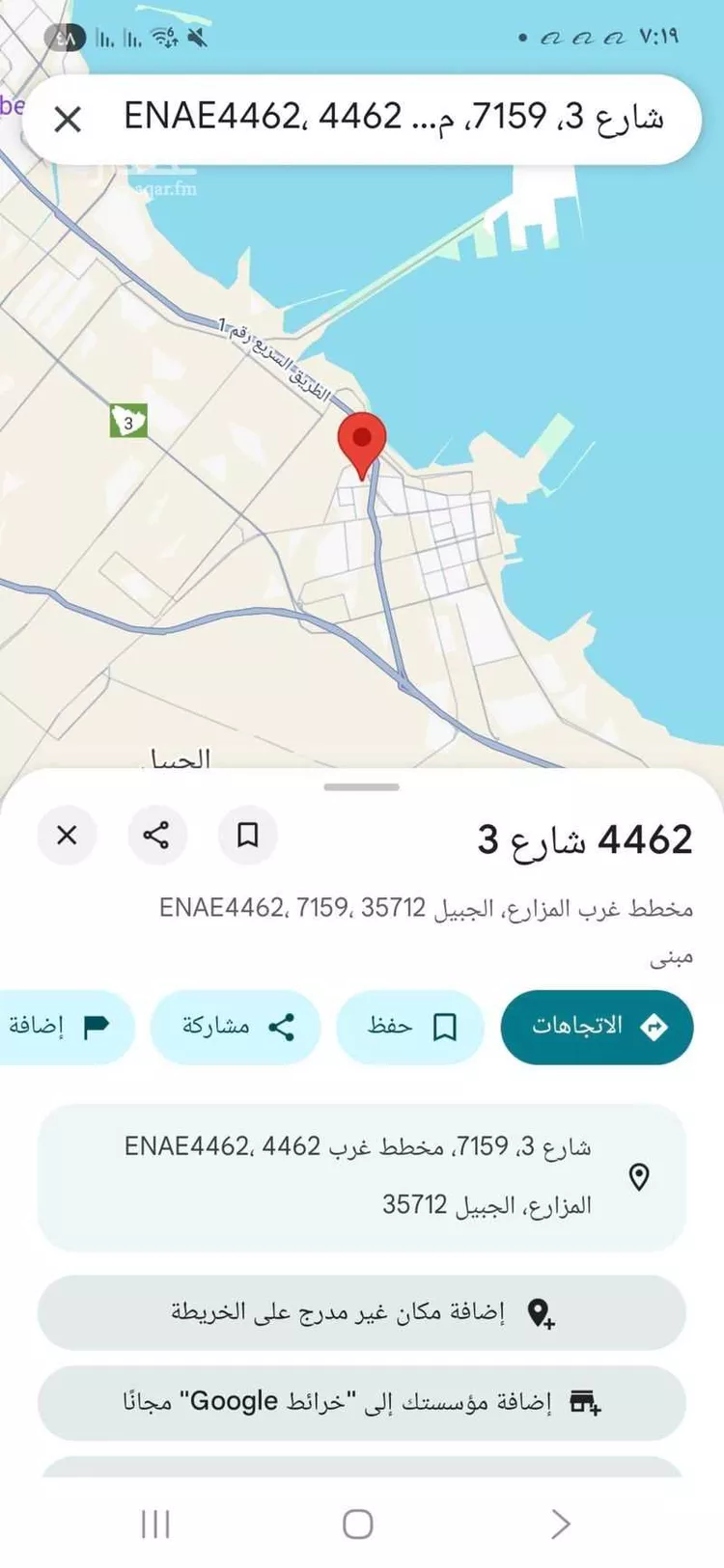The width and height of the screenshot is (724, 1568).
Task: Tap the sheet drag handle to expand
Action: tap(361, 787)
